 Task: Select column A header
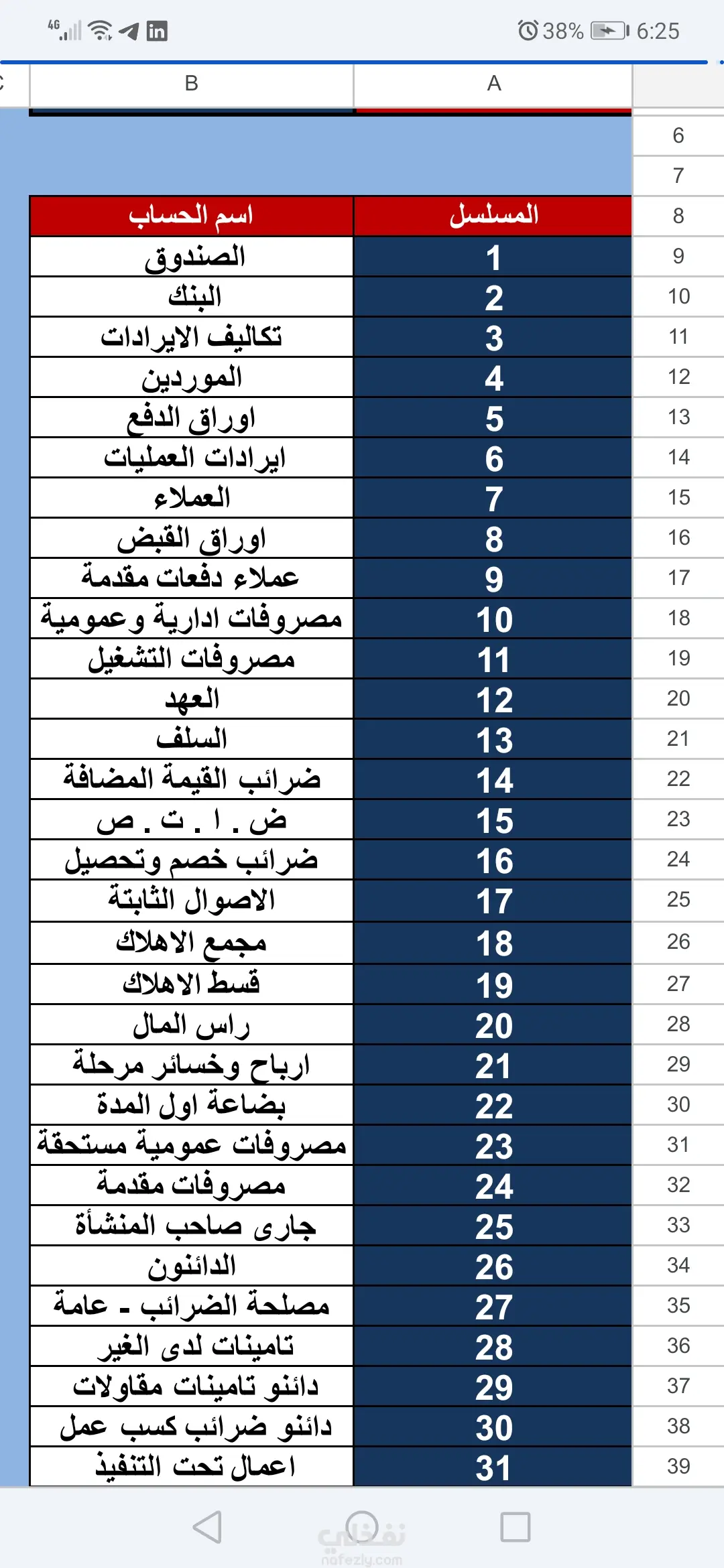[x=493, y=84]
